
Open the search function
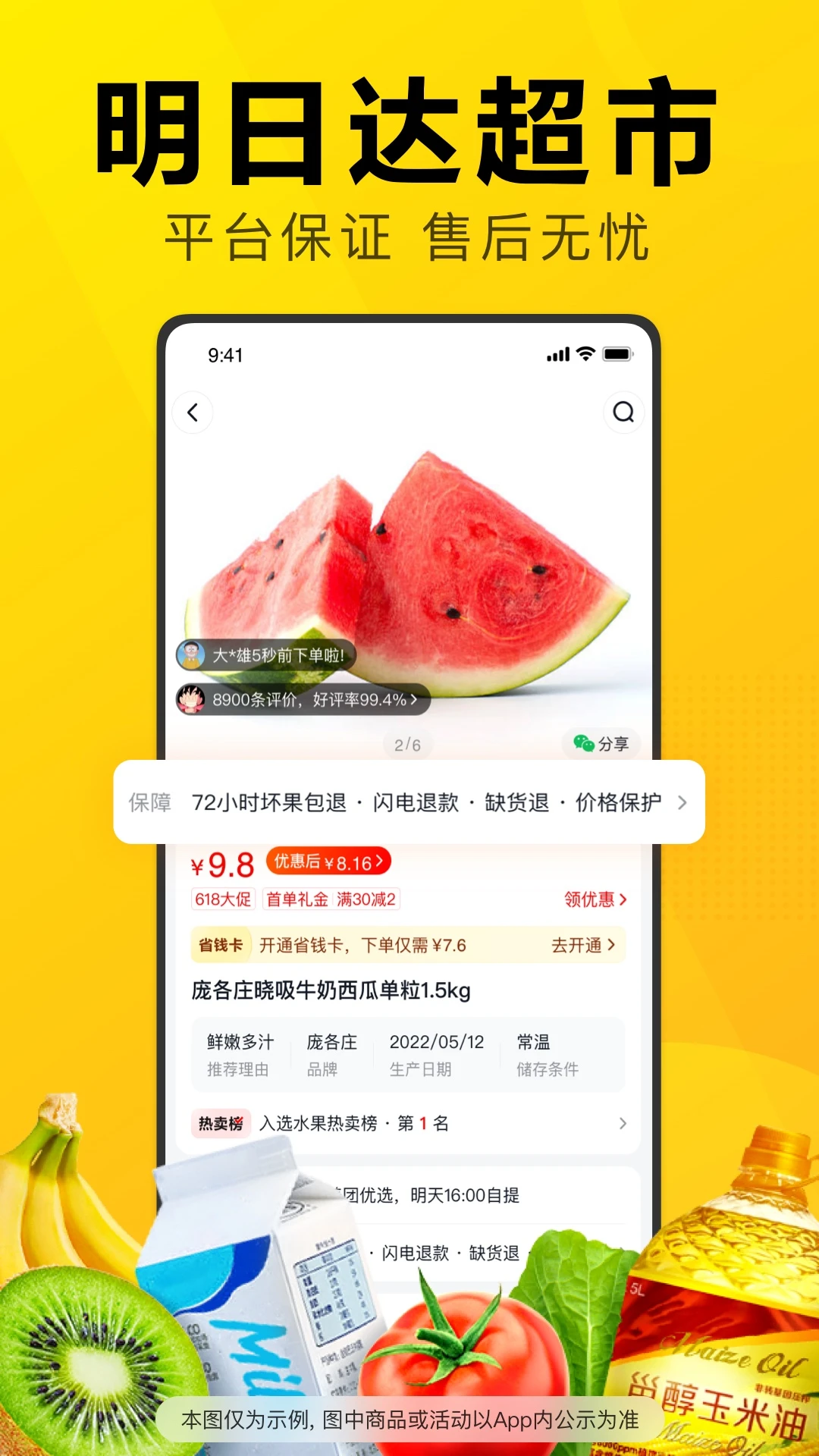(623, 412)
